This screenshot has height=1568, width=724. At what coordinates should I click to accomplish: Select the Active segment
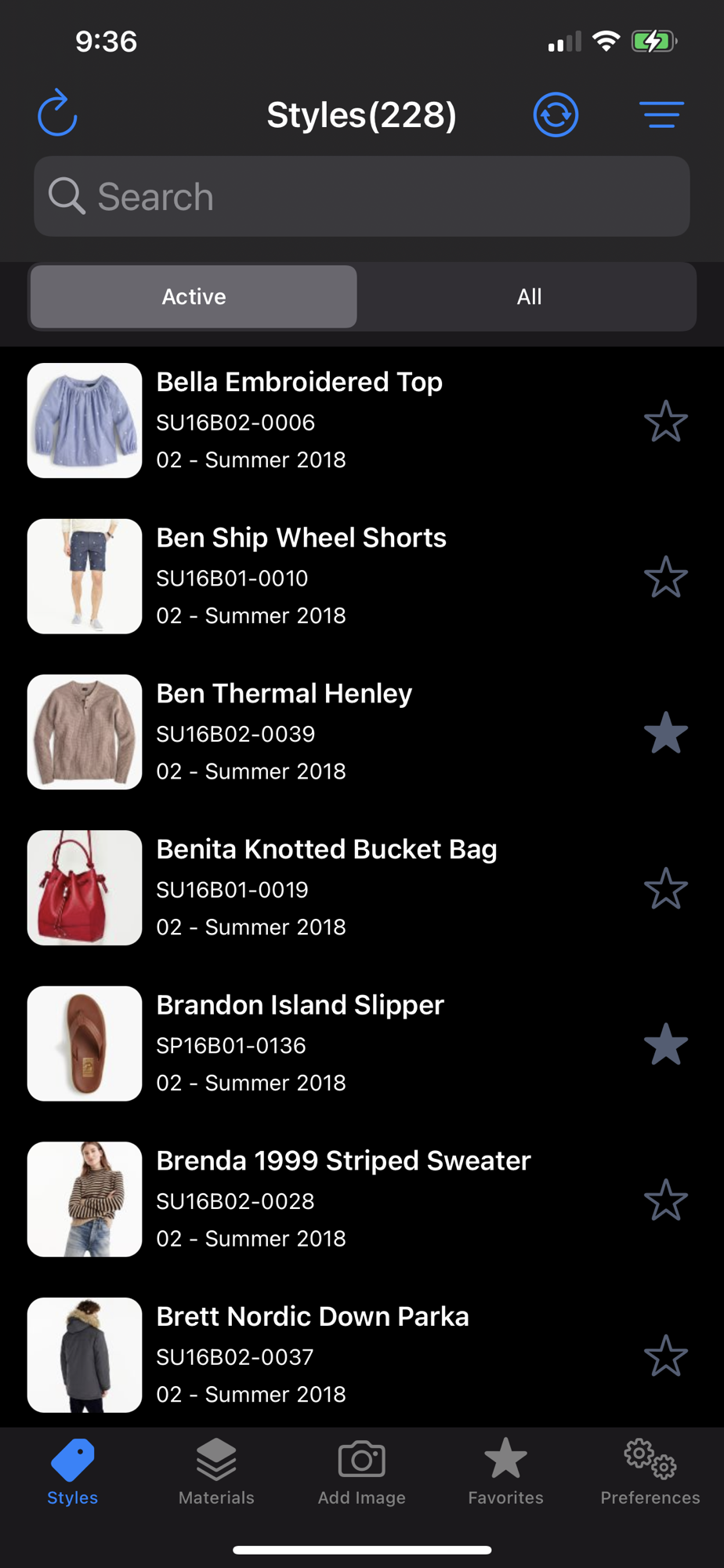194,297
